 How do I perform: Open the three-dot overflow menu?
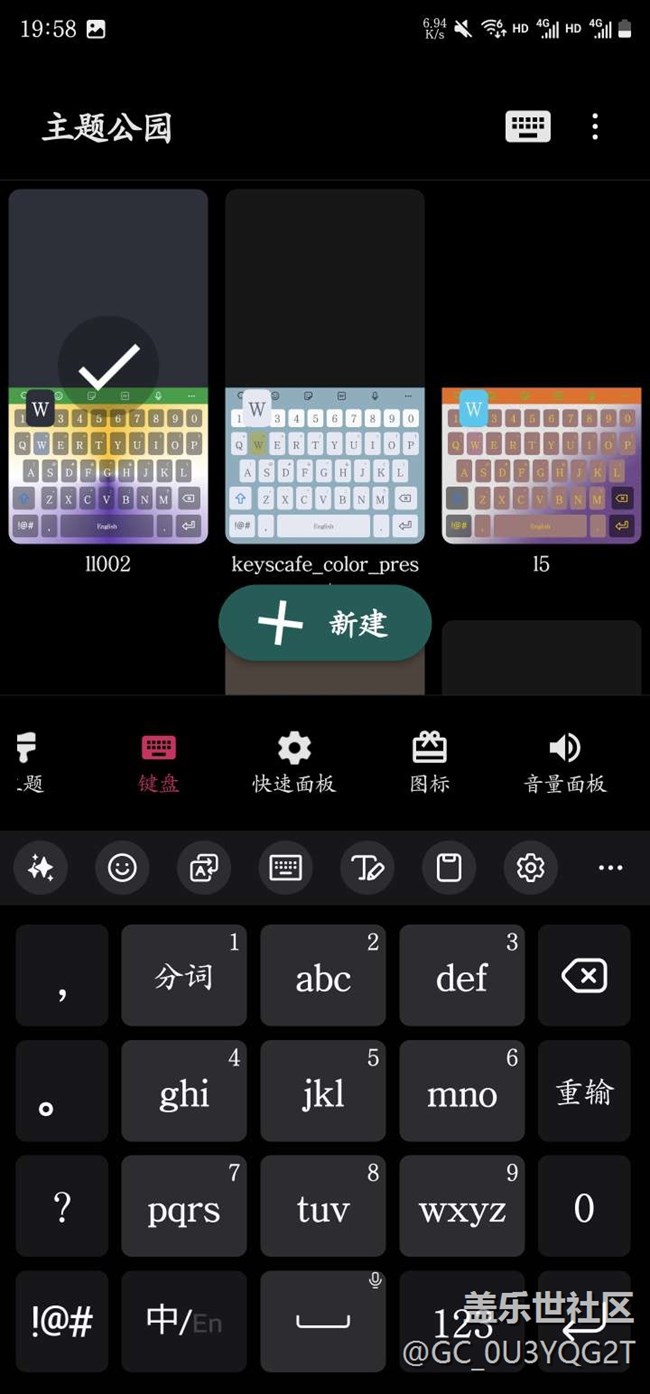click(x=595, y=127)
